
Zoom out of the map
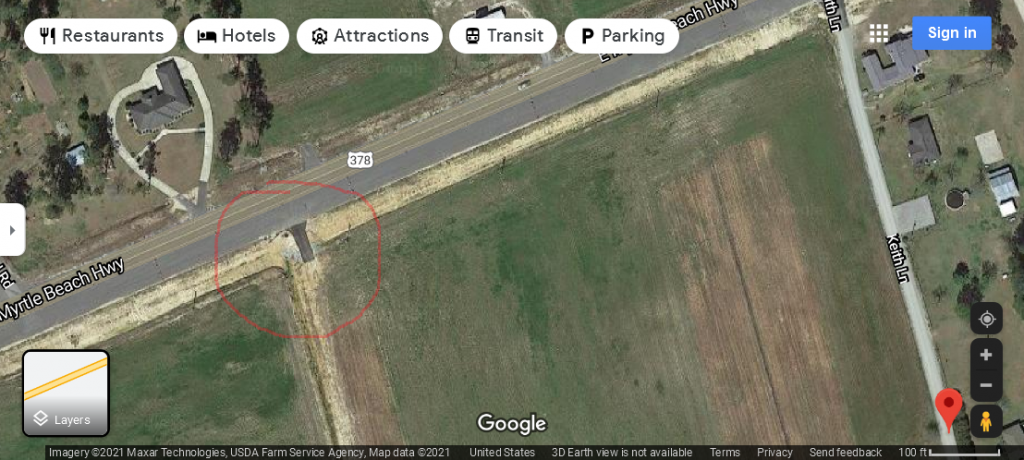[986, 385]
